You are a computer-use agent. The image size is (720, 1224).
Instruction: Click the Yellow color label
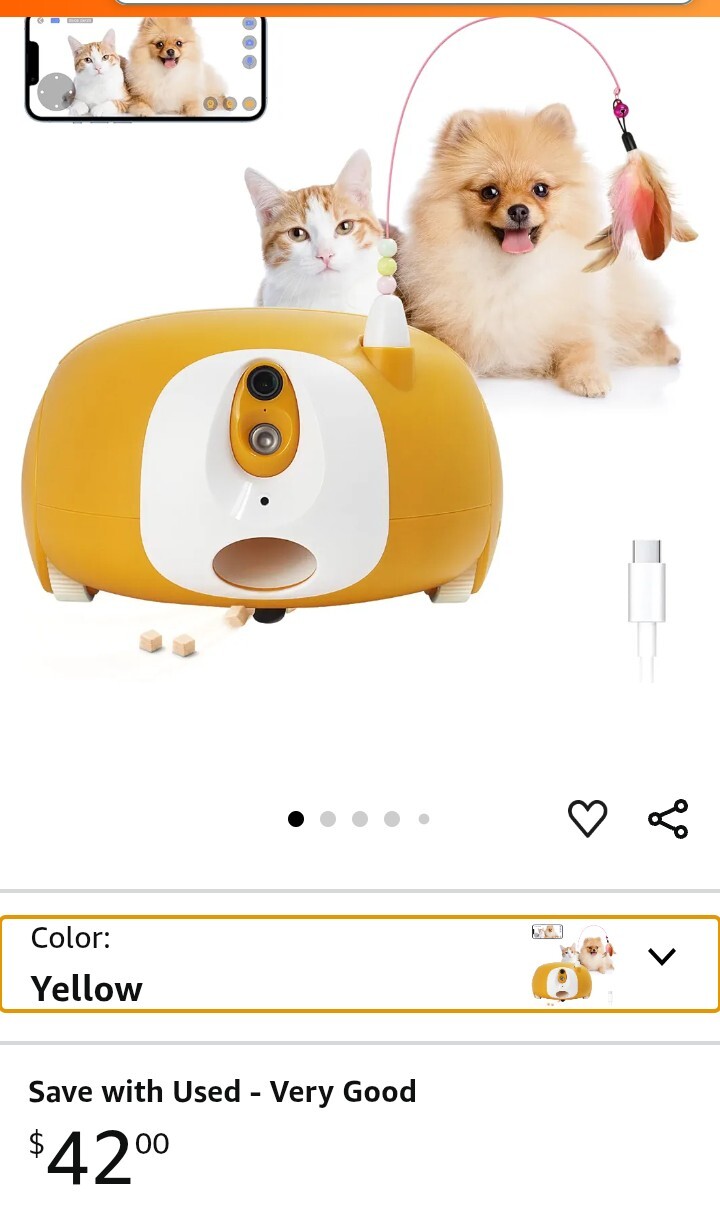coord(86,988)
